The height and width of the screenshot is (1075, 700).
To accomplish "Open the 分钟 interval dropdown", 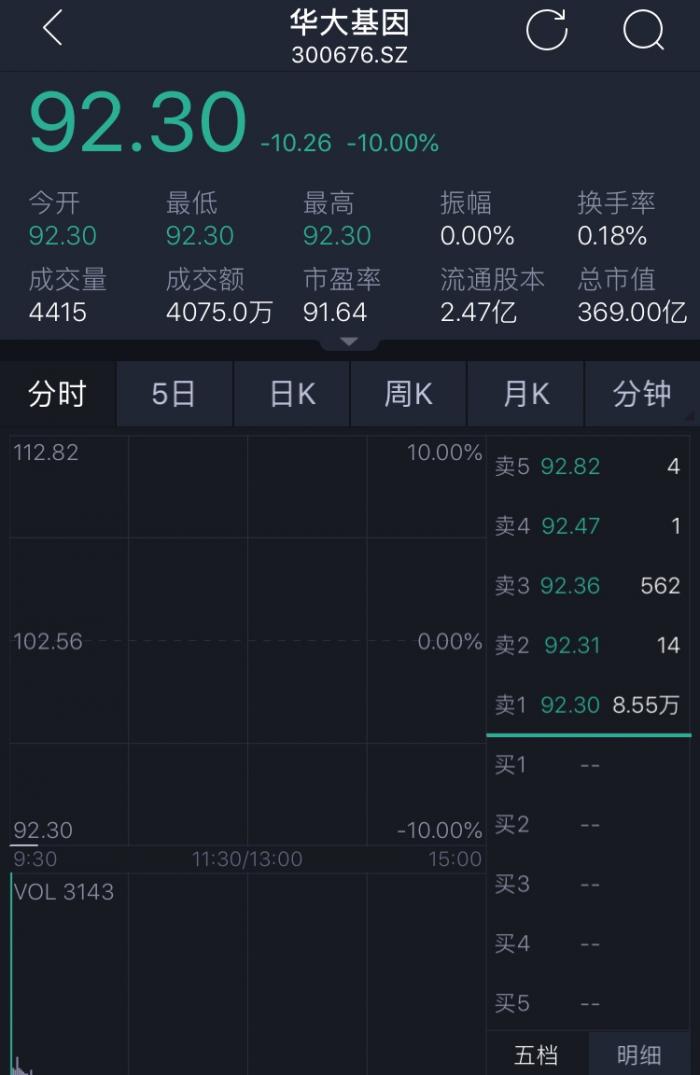I will pyautogui.click(x=642, y=394).
